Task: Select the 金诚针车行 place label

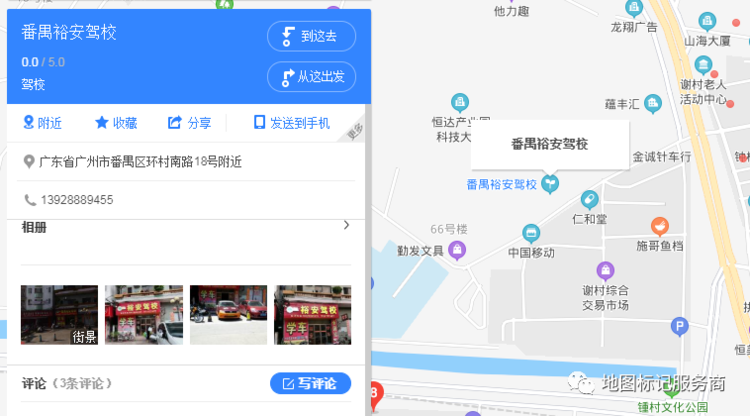Action: tap(661, 157)
